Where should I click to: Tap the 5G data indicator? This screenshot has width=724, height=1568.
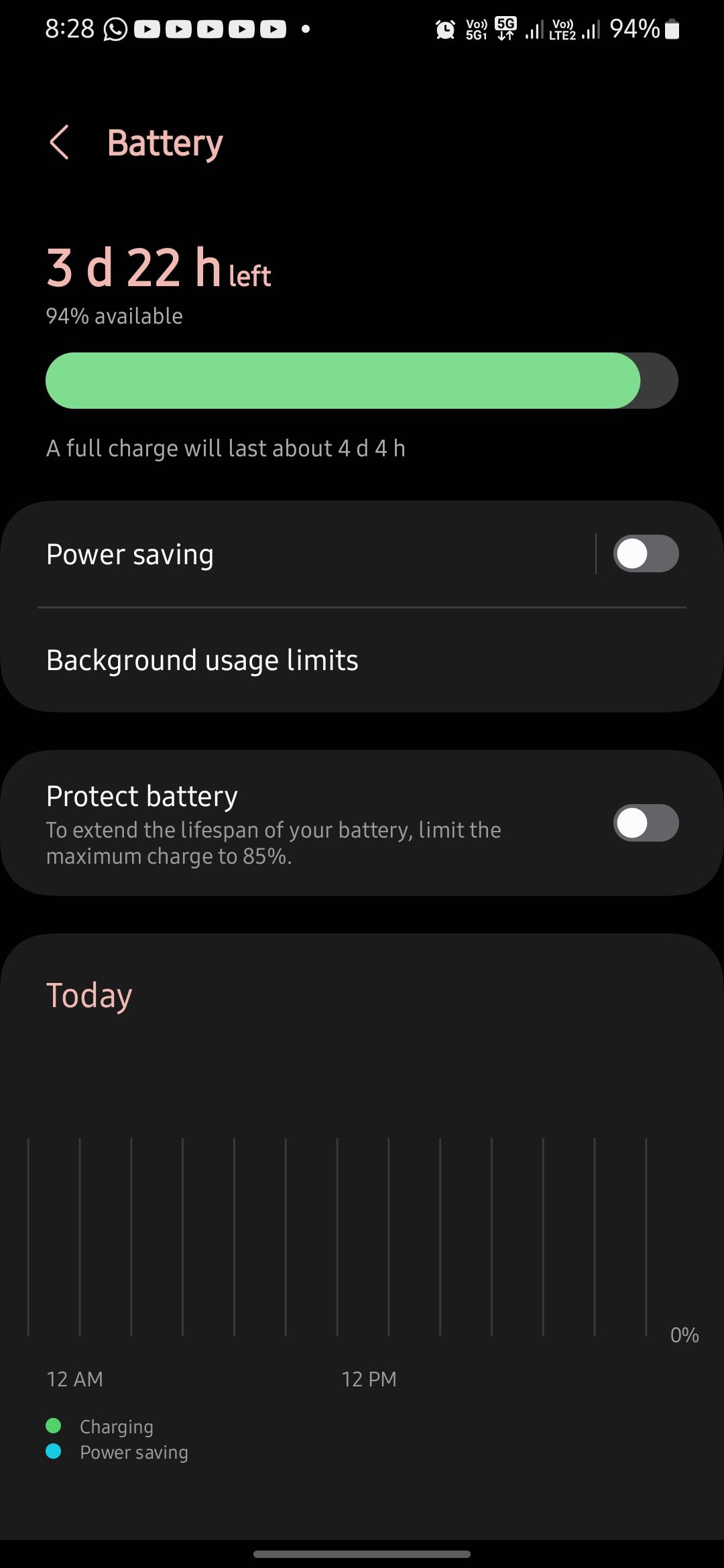pos(505,29)
